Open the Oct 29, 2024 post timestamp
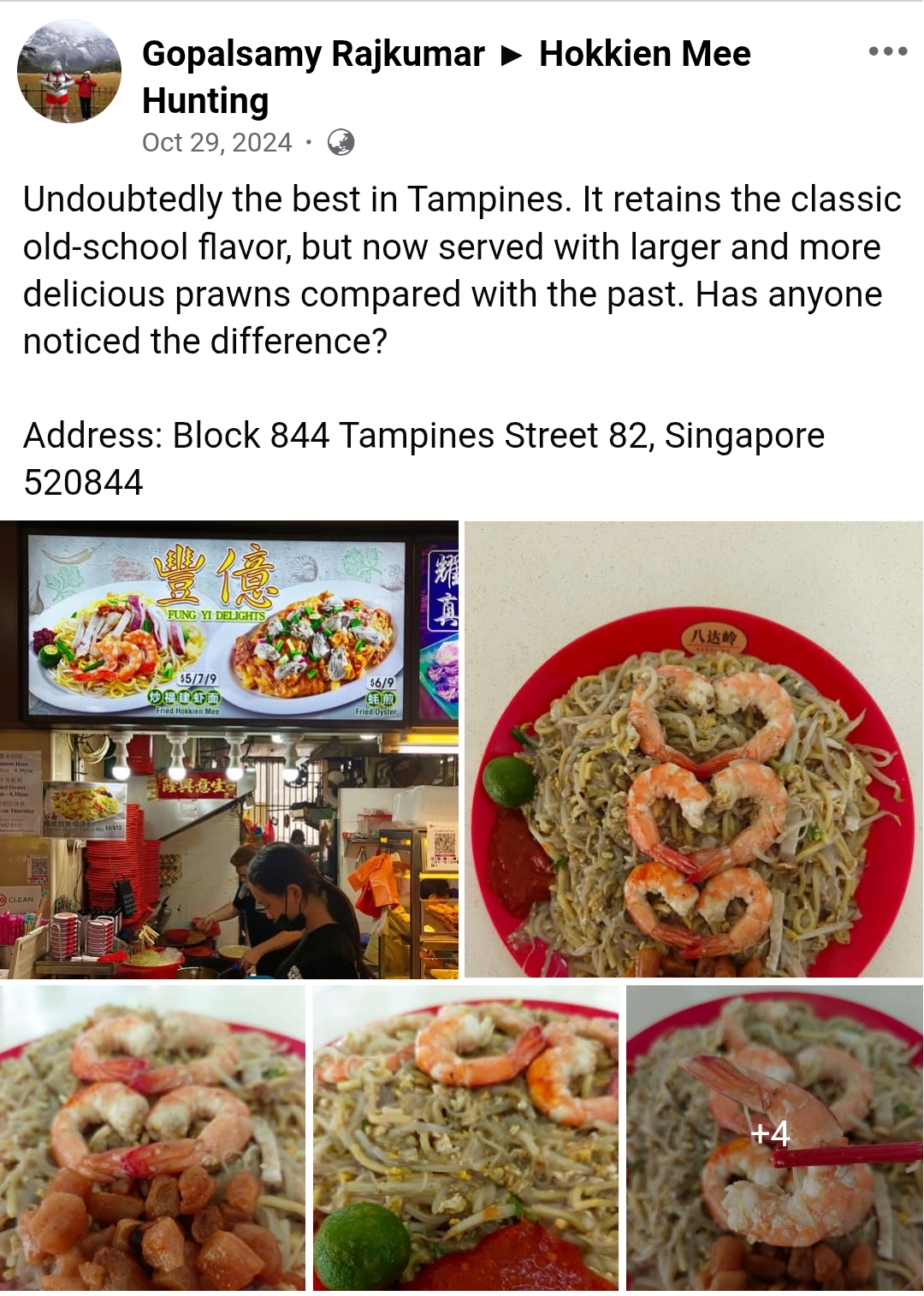 217,142
